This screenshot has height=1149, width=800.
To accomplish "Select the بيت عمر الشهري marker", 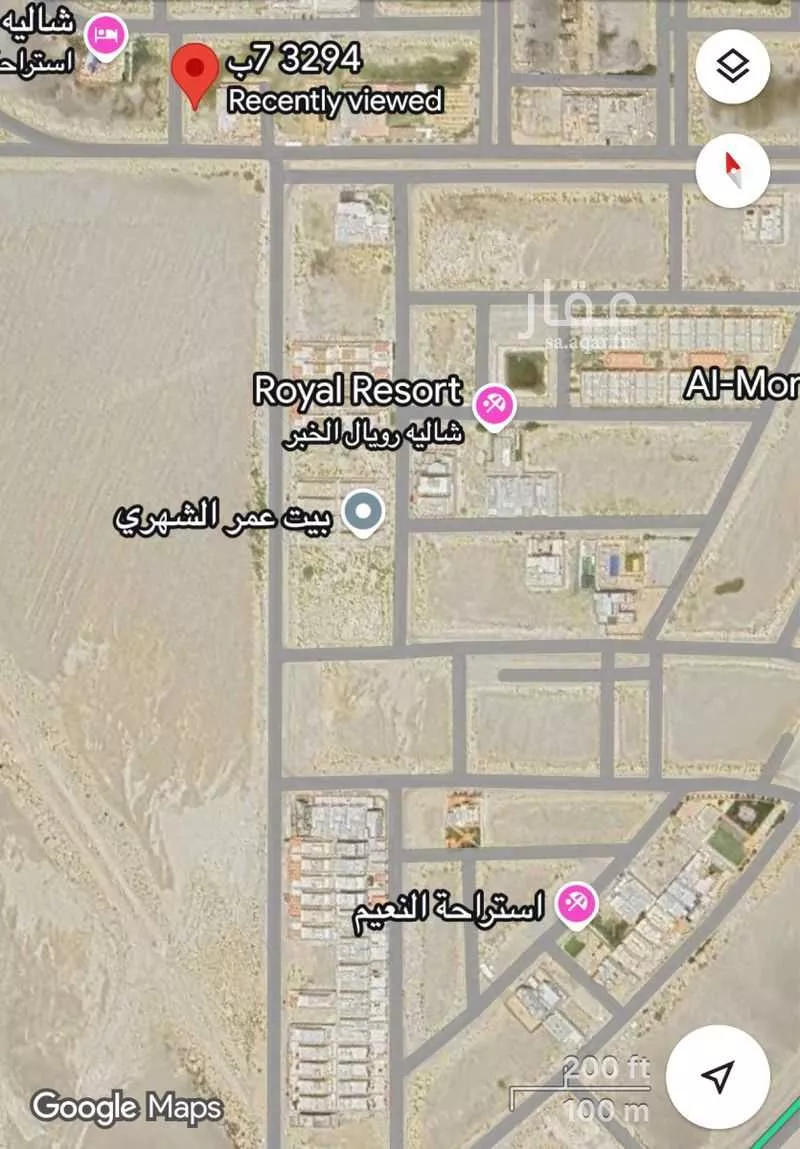I will [x=363, y=512].
